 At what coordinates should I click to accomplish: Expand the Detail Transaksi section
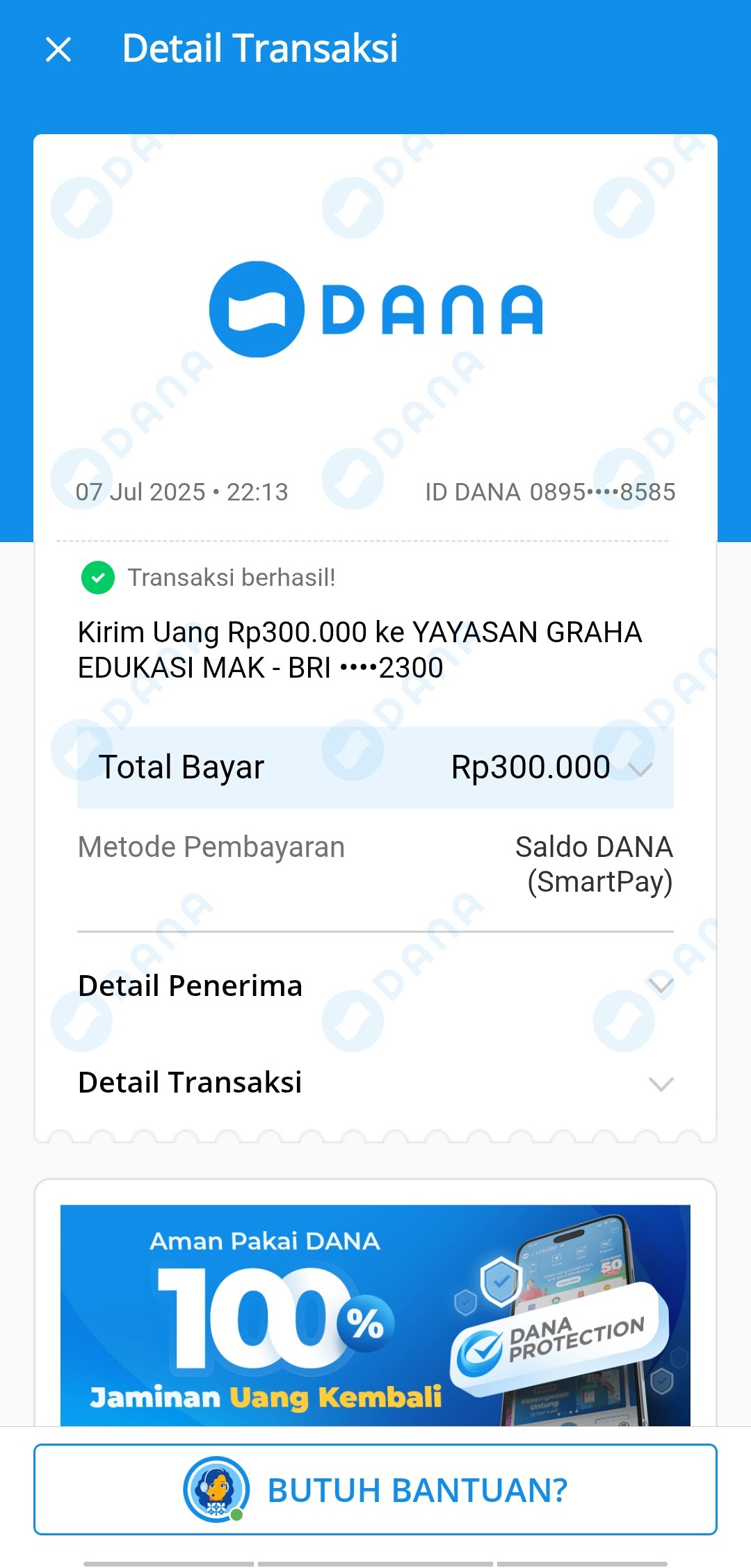[x=375, y=1082]
